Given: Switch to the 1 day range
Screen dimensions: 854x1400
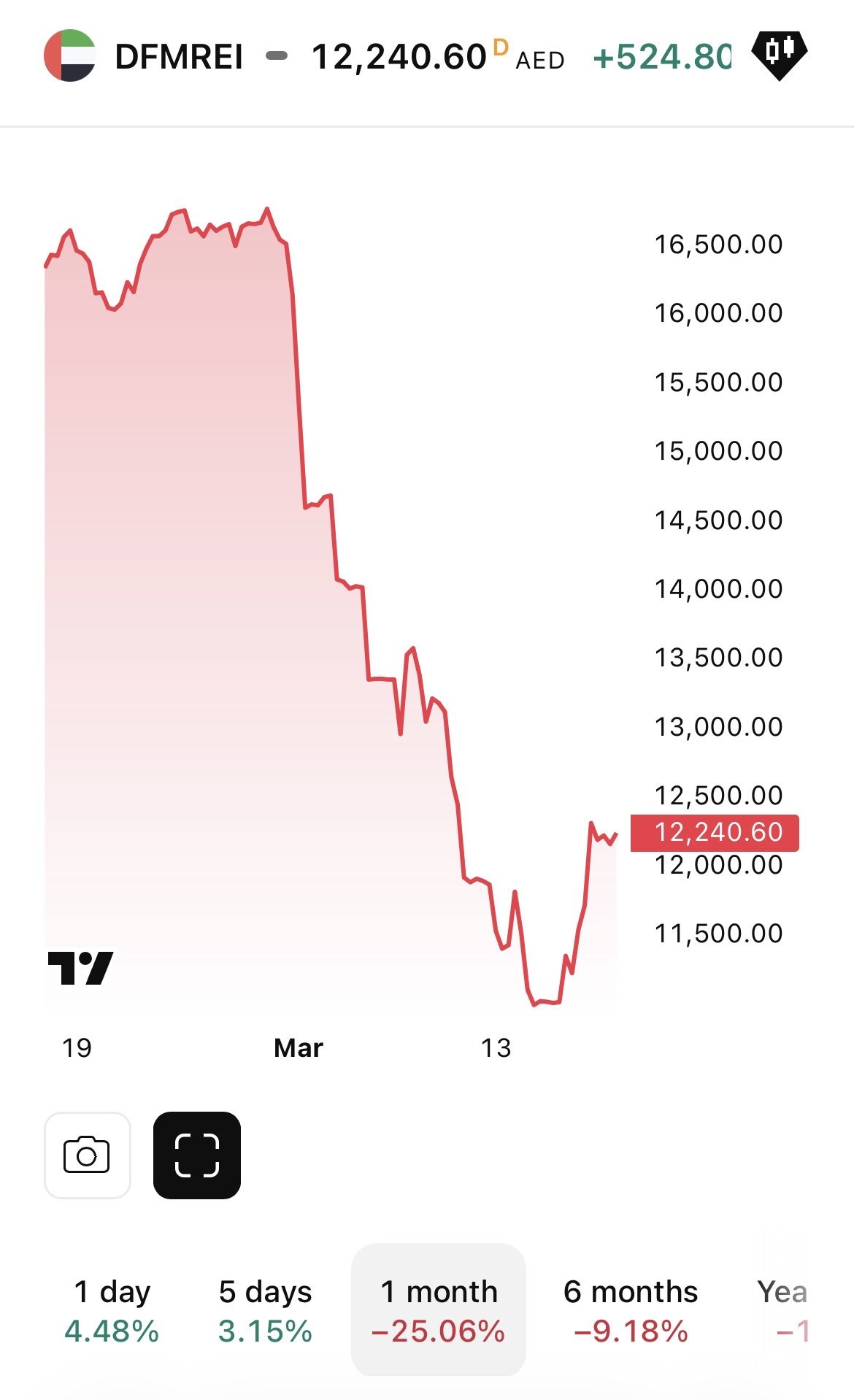Looking at the screenshot, I should 112,1310.
